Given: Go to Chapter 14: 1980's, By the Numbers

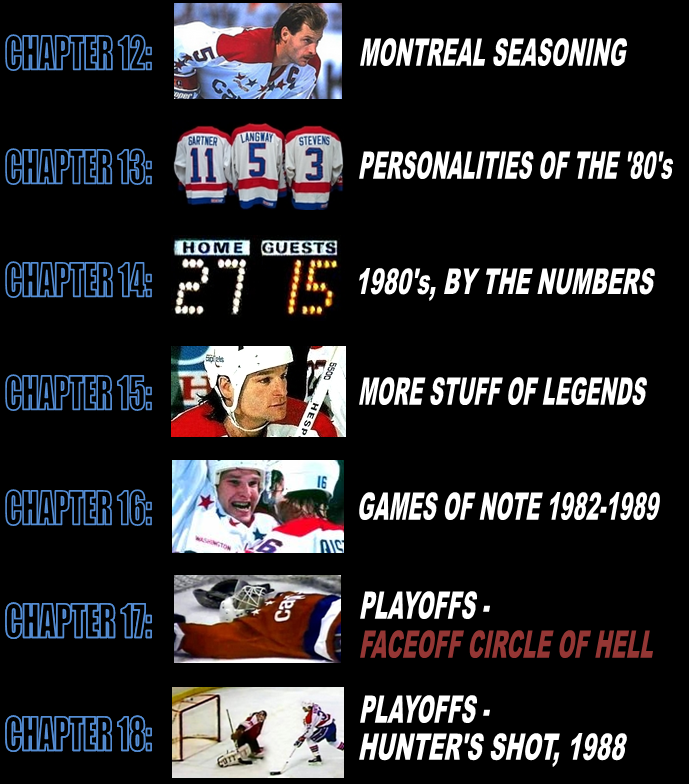Looking at the screenshot, I should [x=506, y=281].
